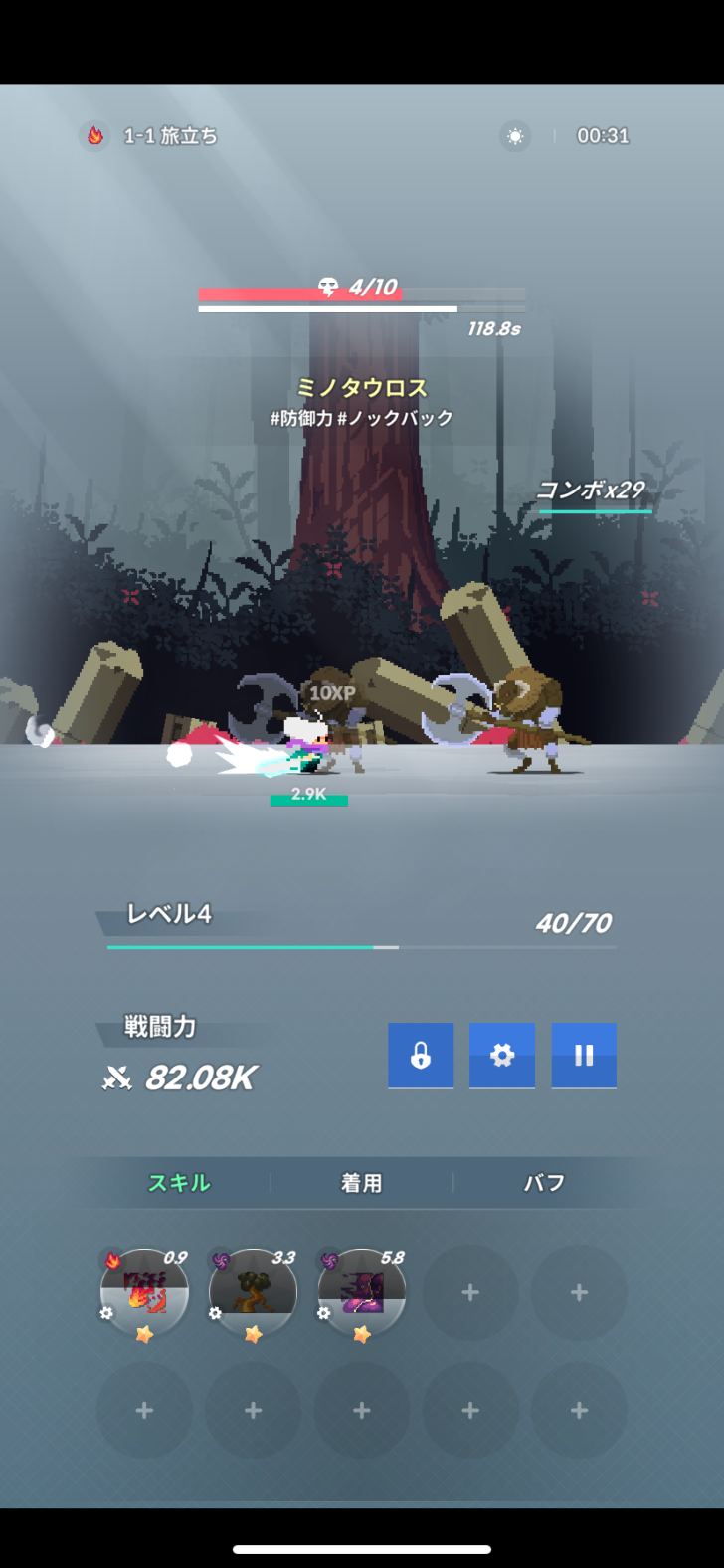Switch to the スキル tab
The image size is (724, 1568).
point(180,1183)
